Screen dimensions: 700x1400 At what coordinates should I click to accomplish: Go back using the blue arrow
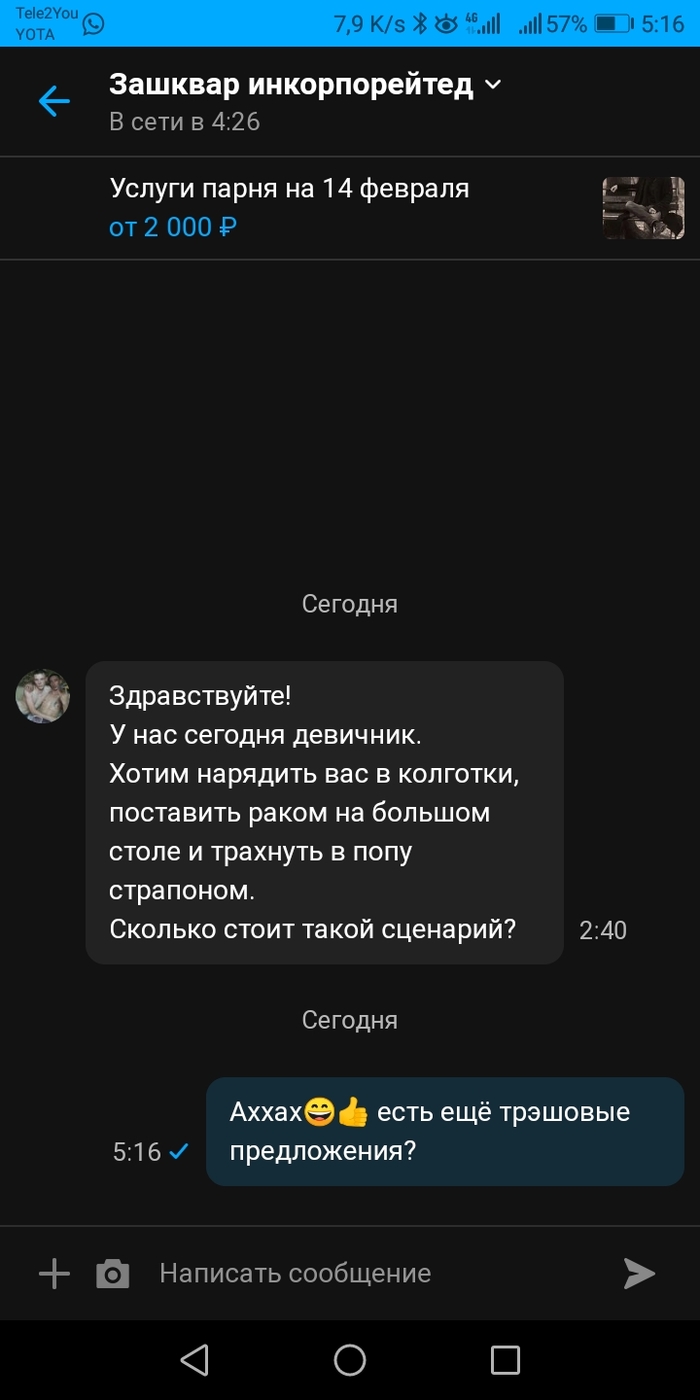[54, 101]
